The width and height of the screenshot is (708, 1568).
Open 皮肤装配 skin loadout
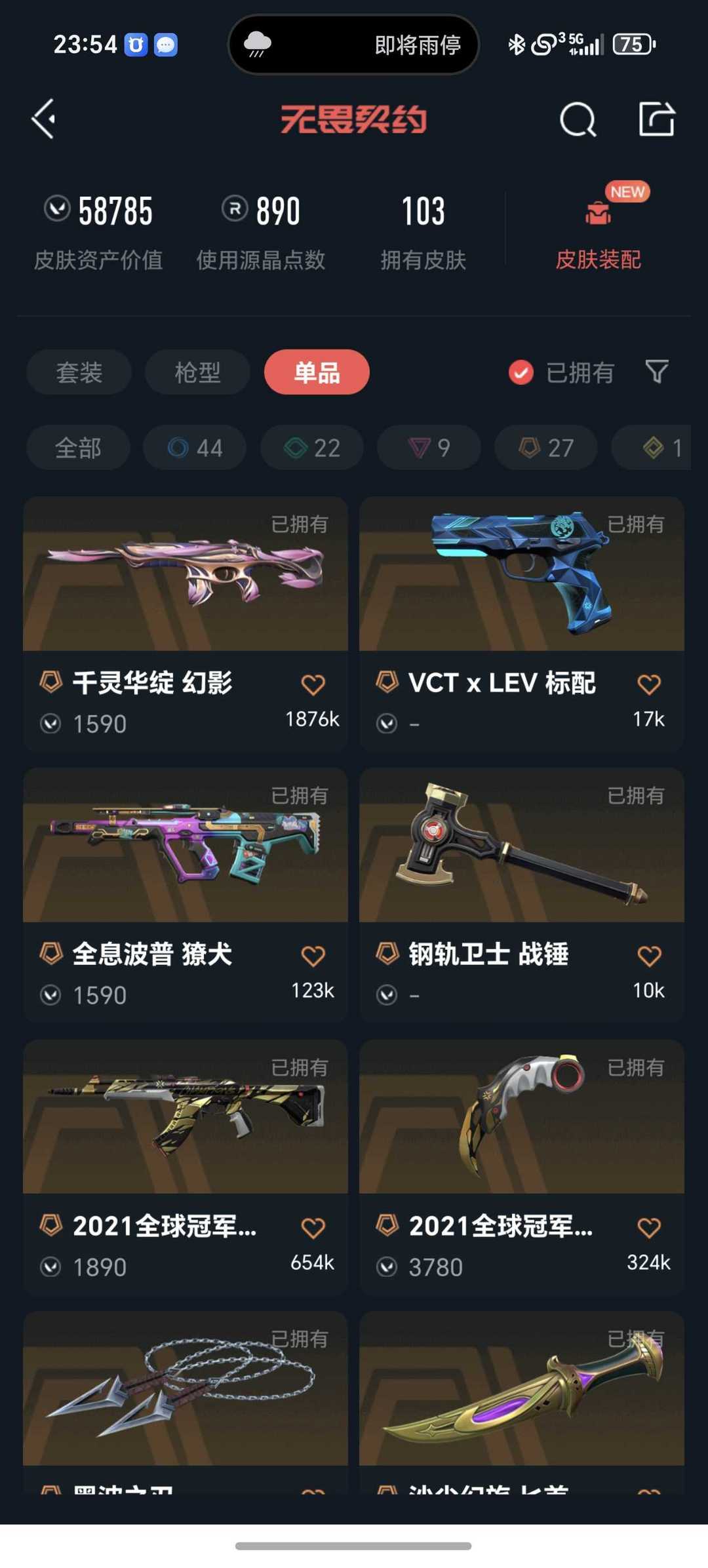click(598, 231)
